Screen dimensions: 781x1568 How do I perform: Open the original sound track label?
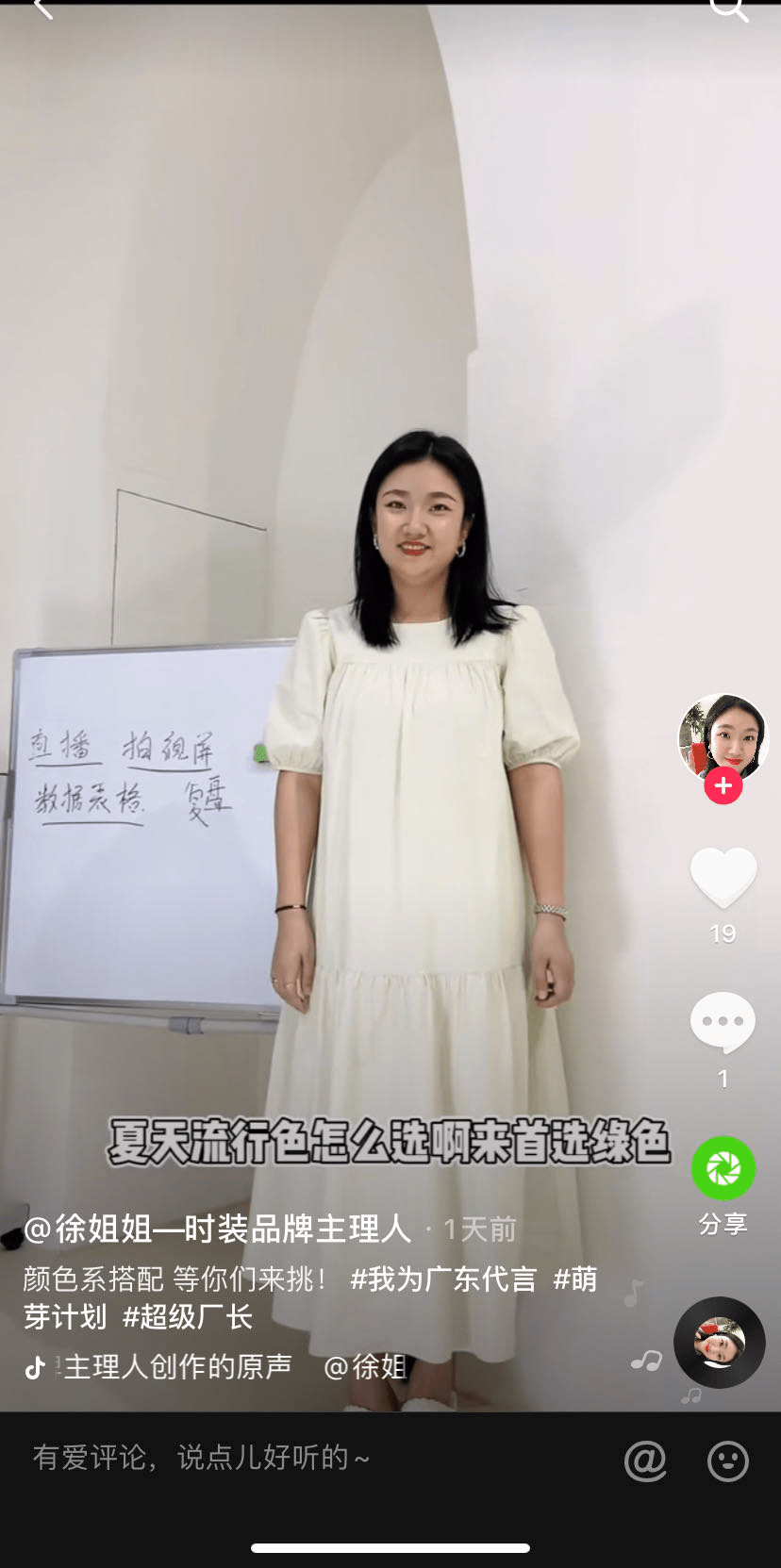pyautogui.click(x=177, y=1366)
